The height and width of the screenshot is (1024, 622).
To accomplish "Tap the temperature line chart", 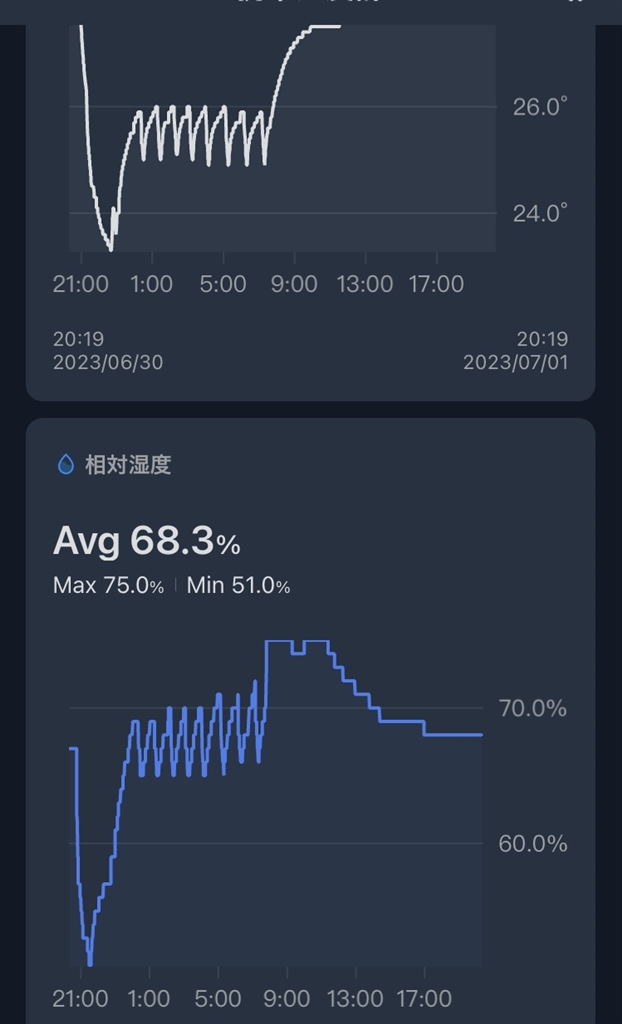I will (x=282, y=138).
